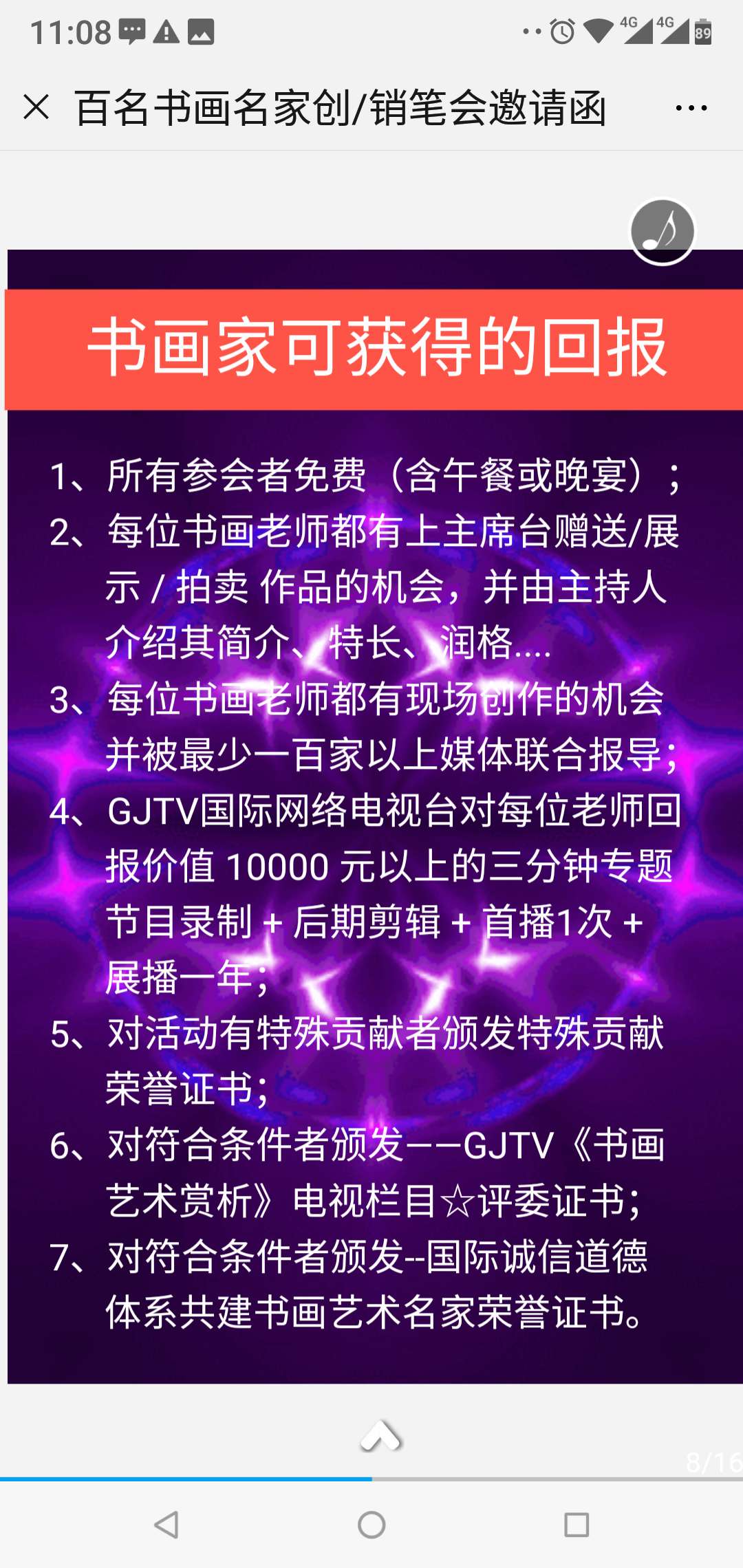Close the invitation page
The image size is (743, 1568).
(x=36, y=107)
